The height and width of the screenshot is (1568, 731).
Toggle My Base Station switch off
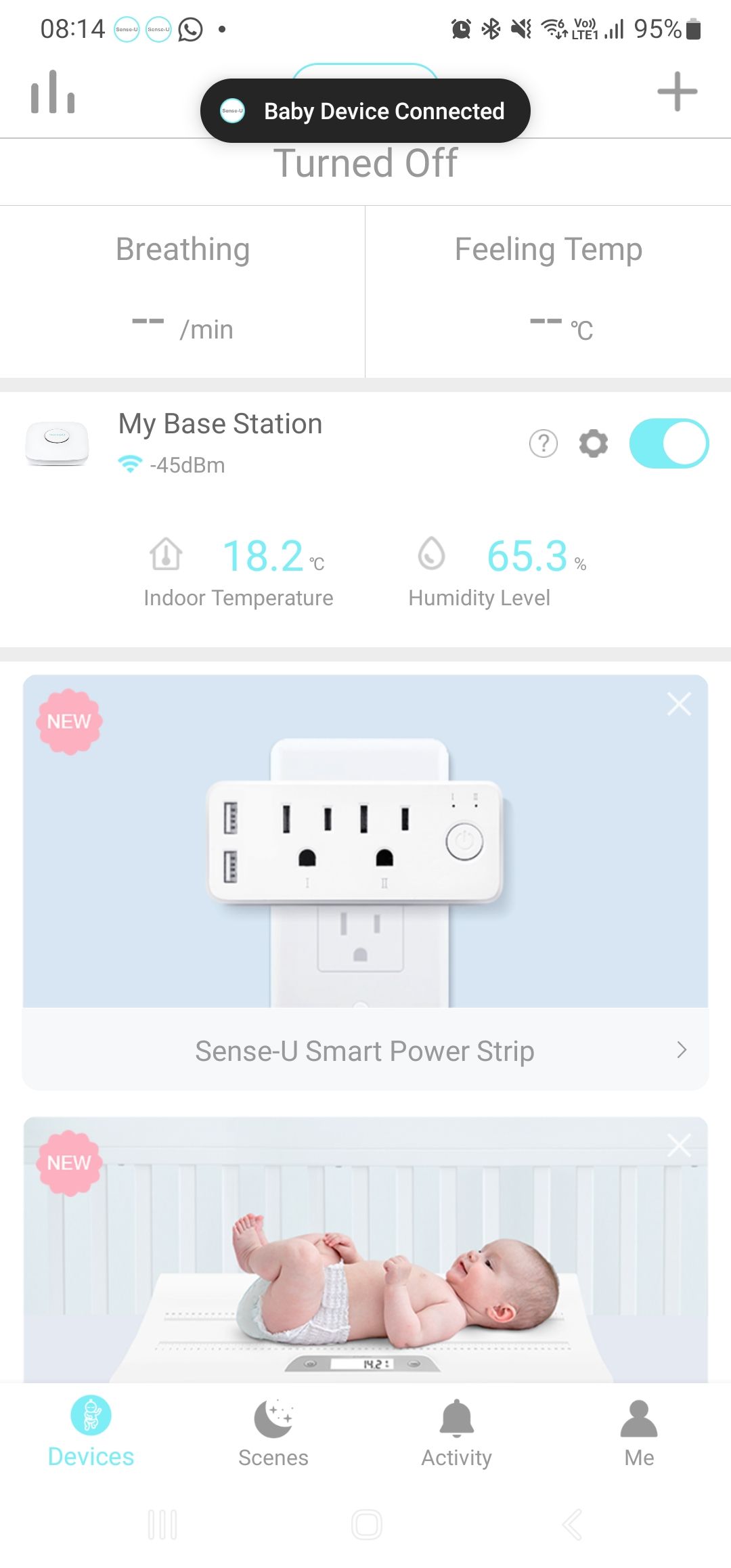click(x=669, y=443)
